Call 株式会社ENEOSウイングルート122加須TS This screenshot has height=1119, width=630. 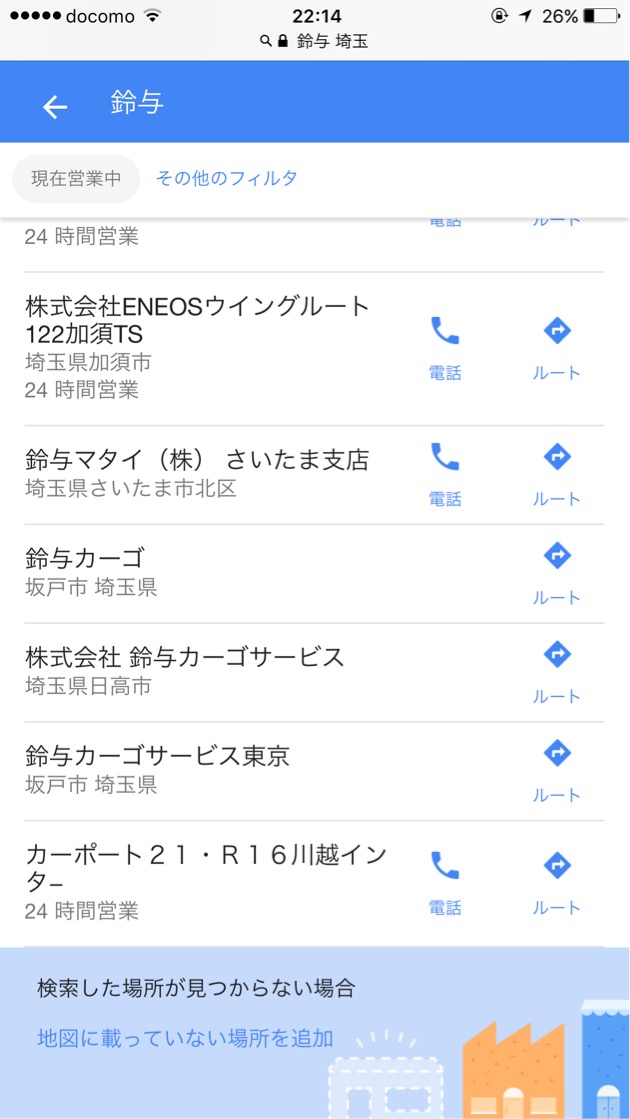click(445, 346)
